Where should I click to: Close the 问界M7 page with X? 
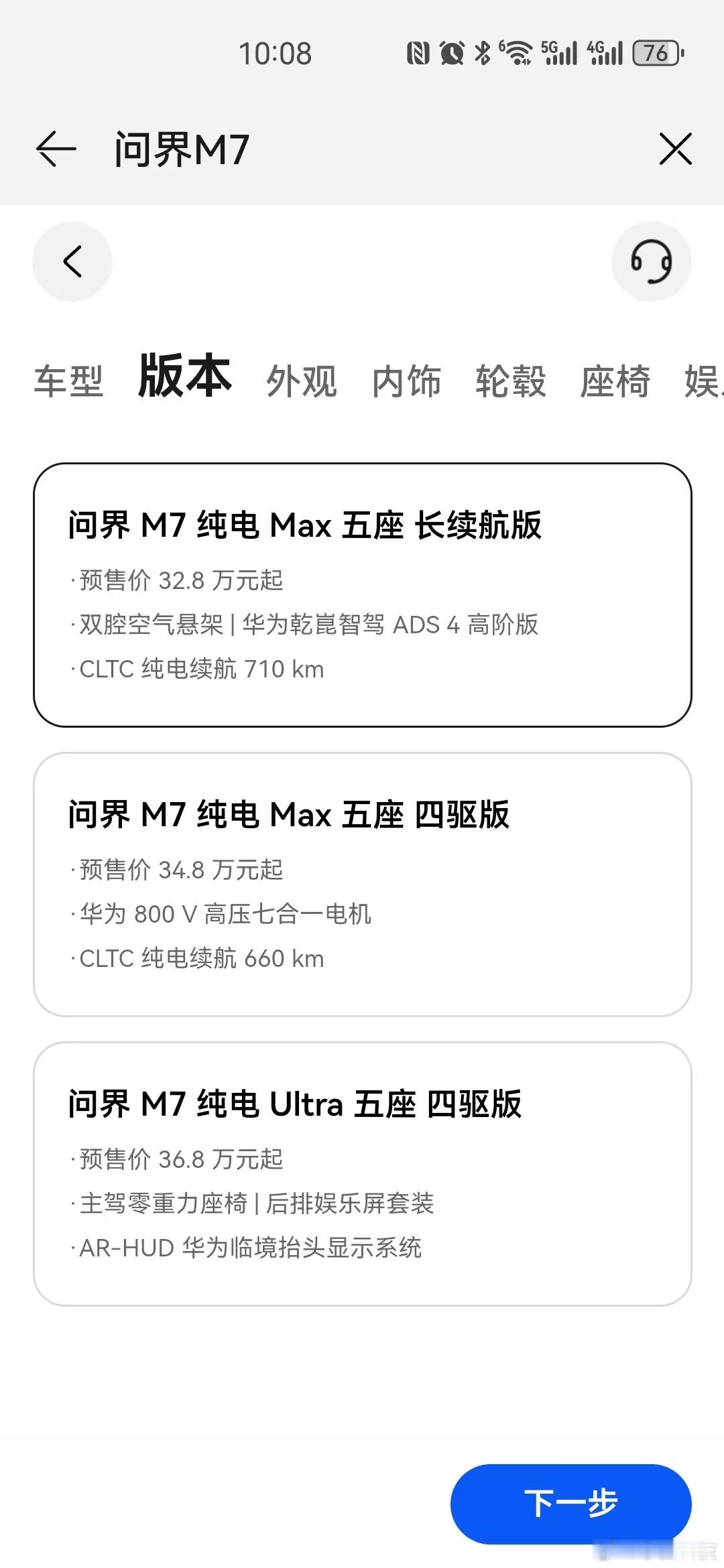pyautogui.click(x=675, y=149)
